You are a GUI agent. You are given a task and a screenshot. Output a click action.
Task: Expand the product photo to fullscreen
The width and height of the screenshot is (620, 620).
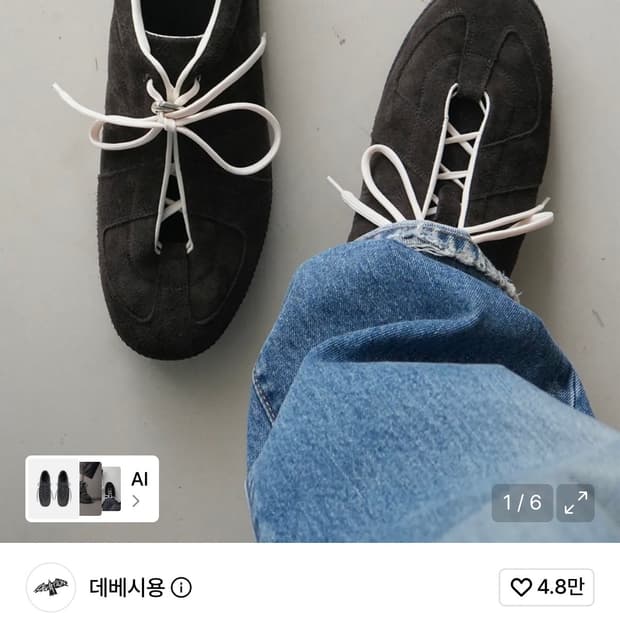[x=575, y=503]
